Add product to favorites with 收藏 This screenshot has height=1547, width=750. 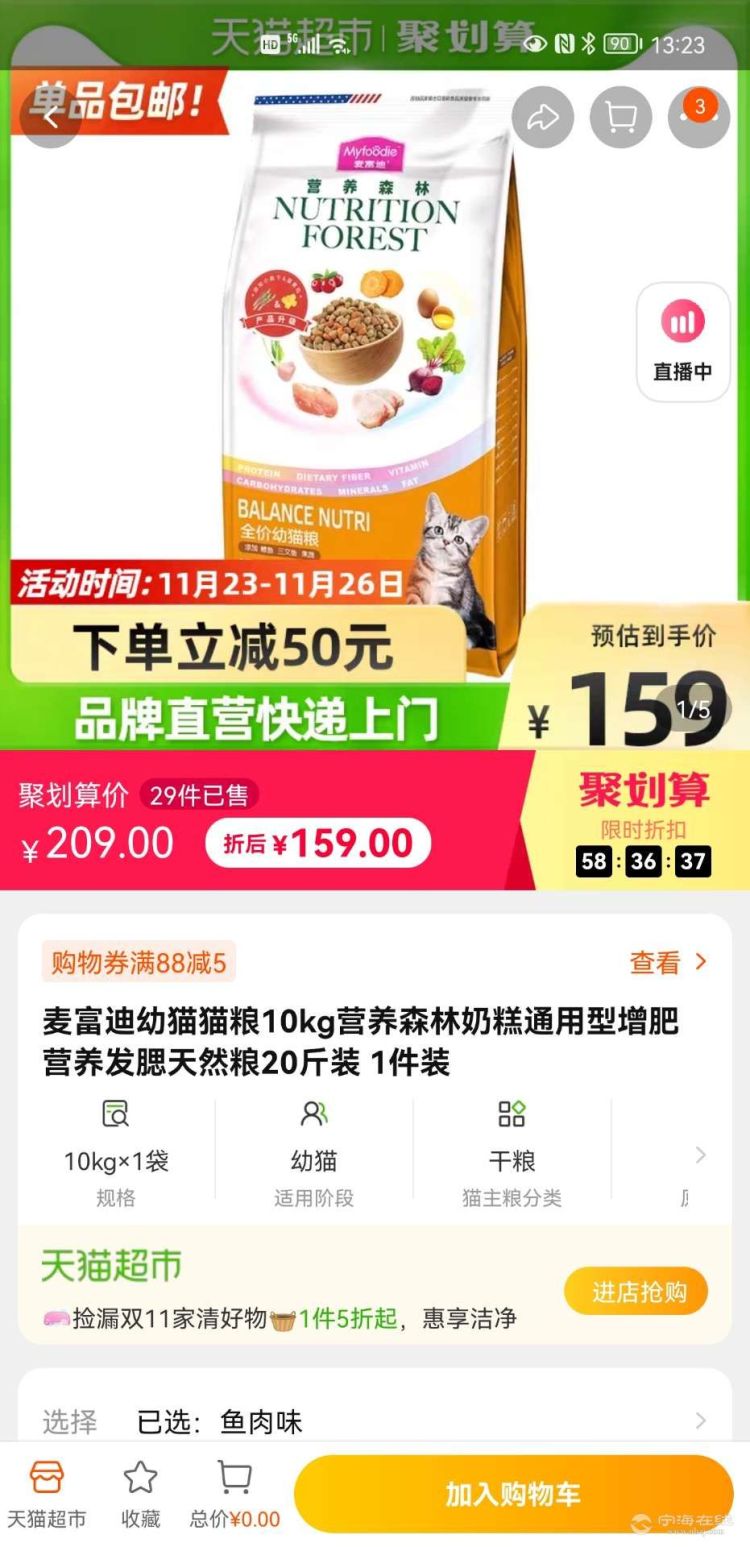tap(140, 1494)
